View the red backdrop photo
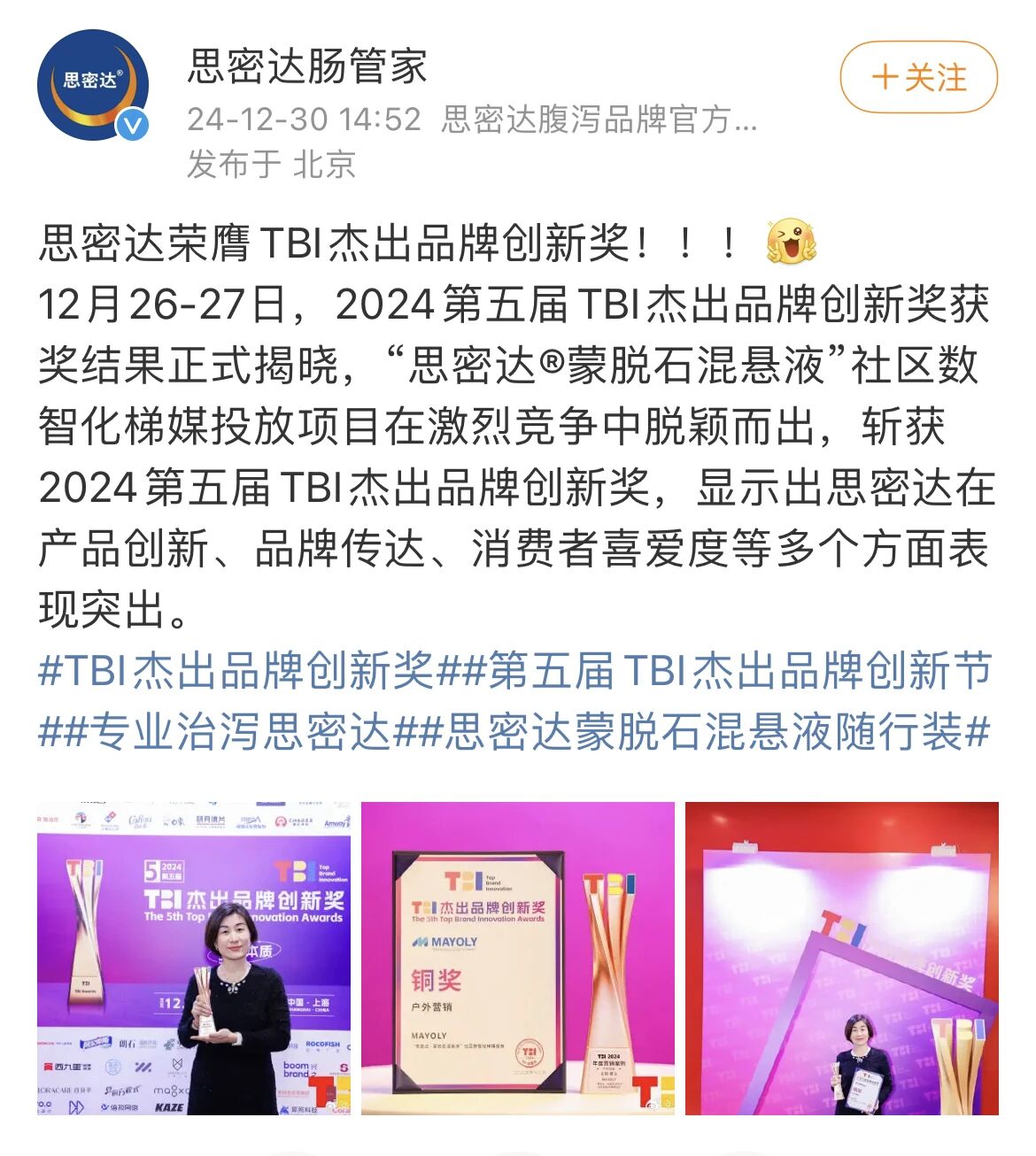Viewport: 1036px width, 1156px height. tap(841, 958)
